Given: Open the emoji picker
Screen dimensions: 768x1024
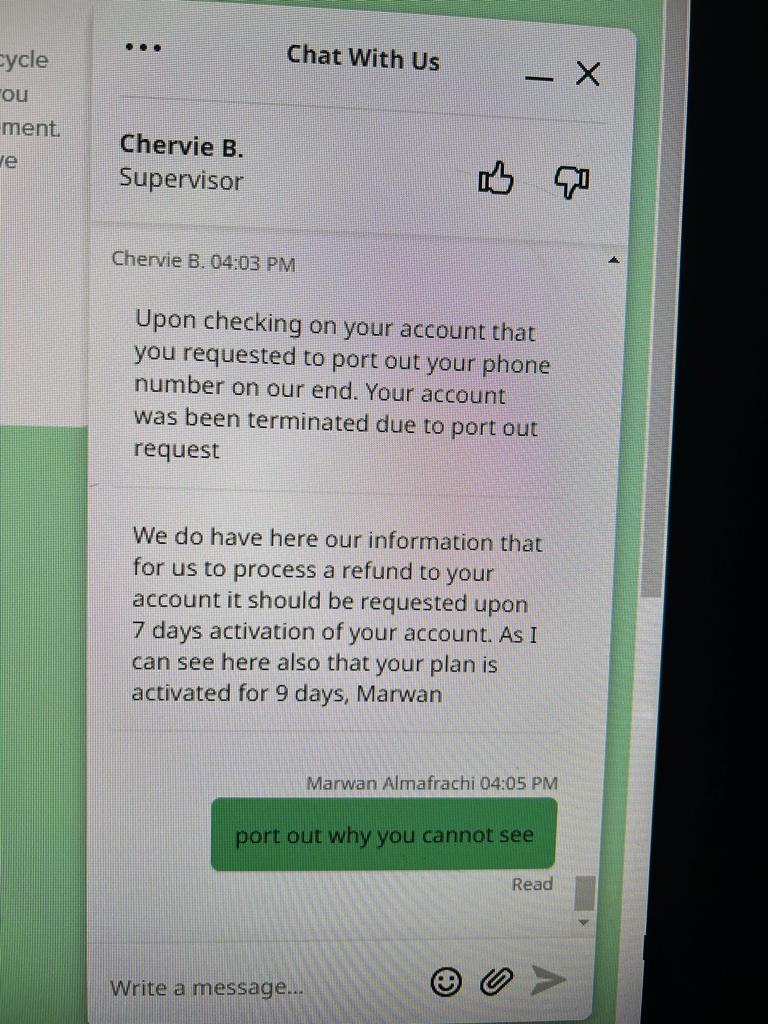Looking at the screenshot, I should pos(446,982).
